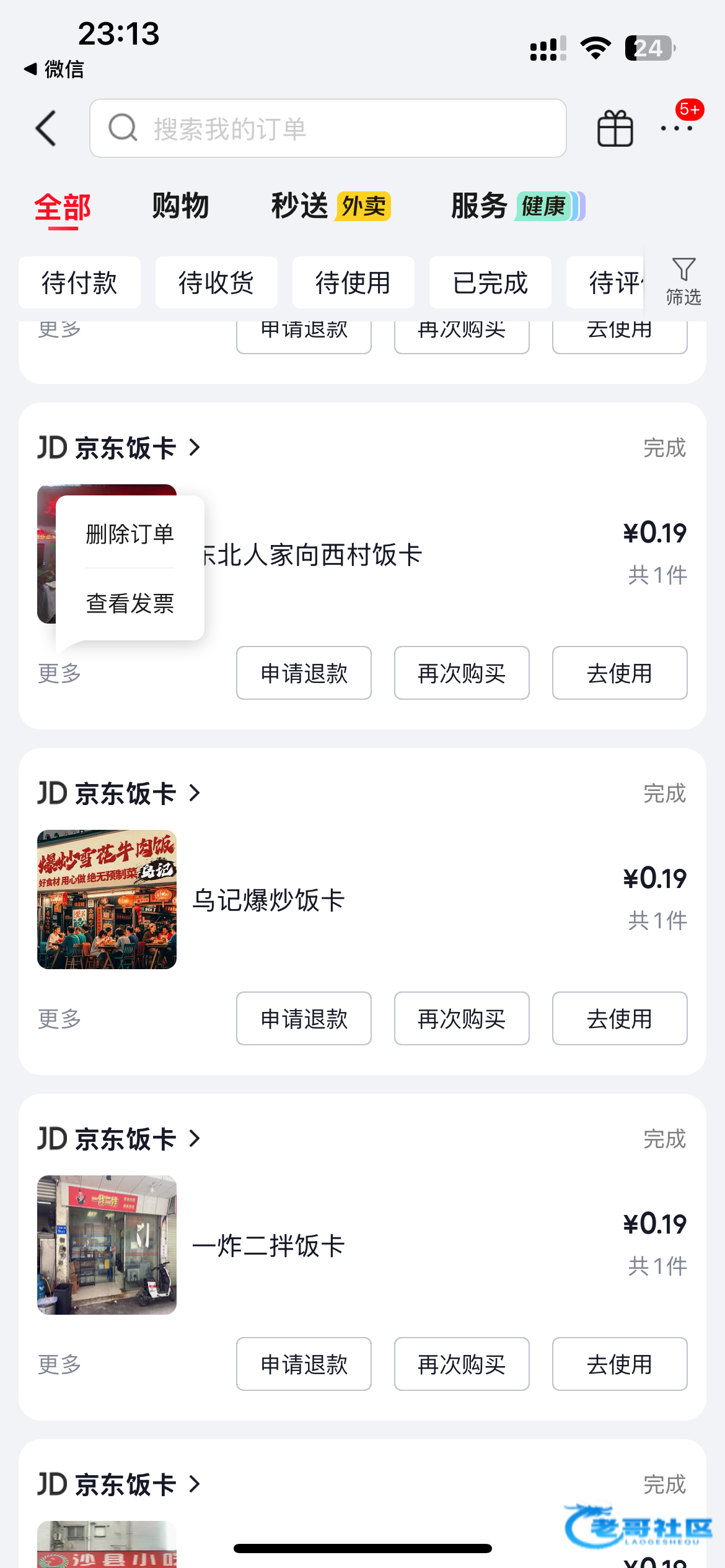Use the 一炸二拌饭卡 now
The width and height of the screenshot is (725, 1568).
pos(620,1364)
